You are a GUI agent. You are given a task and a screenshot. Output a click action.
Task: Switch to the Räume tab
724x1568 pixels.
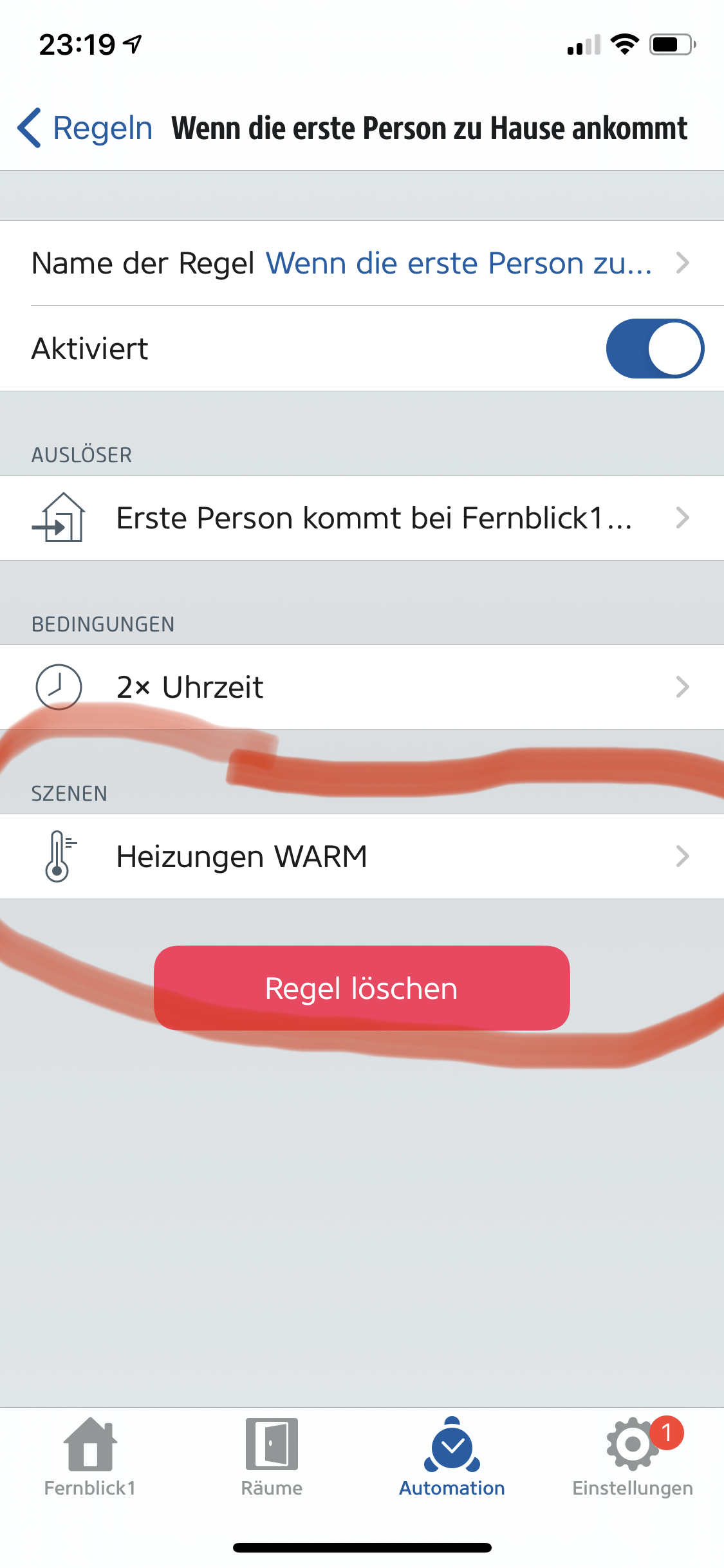pos(272,1457)
